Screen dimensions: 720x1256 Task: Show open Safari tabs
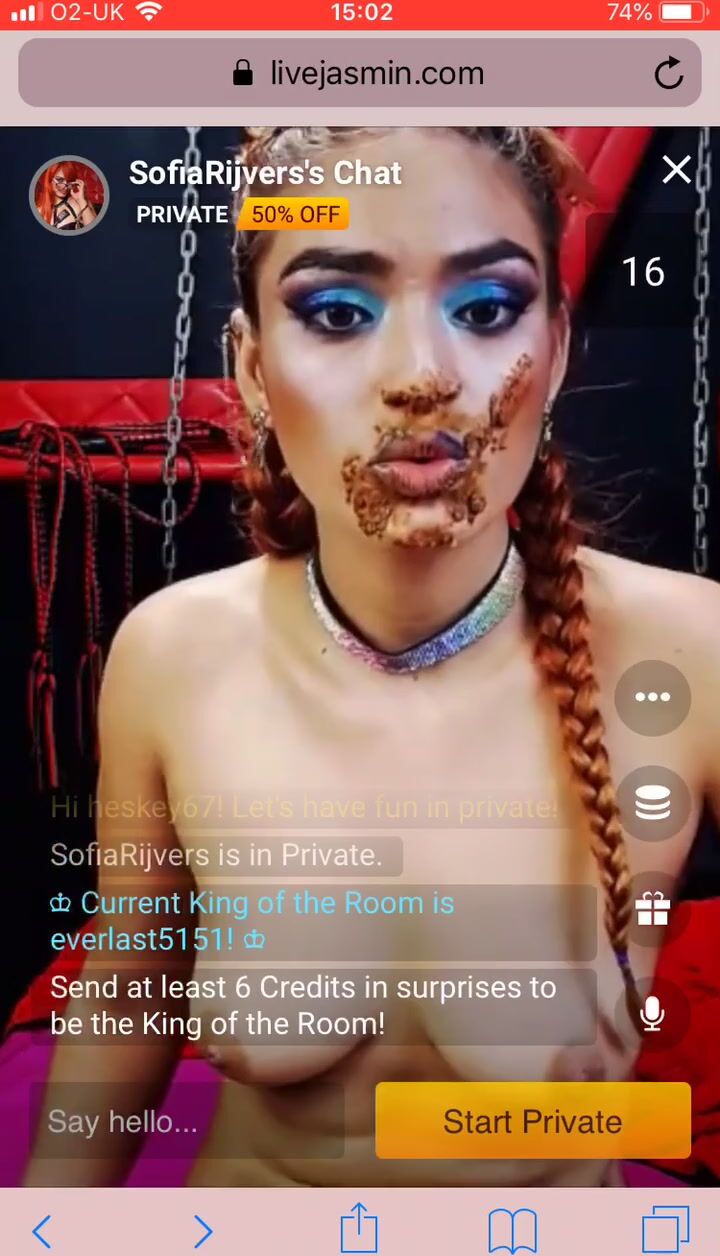tap(665, 1230)
